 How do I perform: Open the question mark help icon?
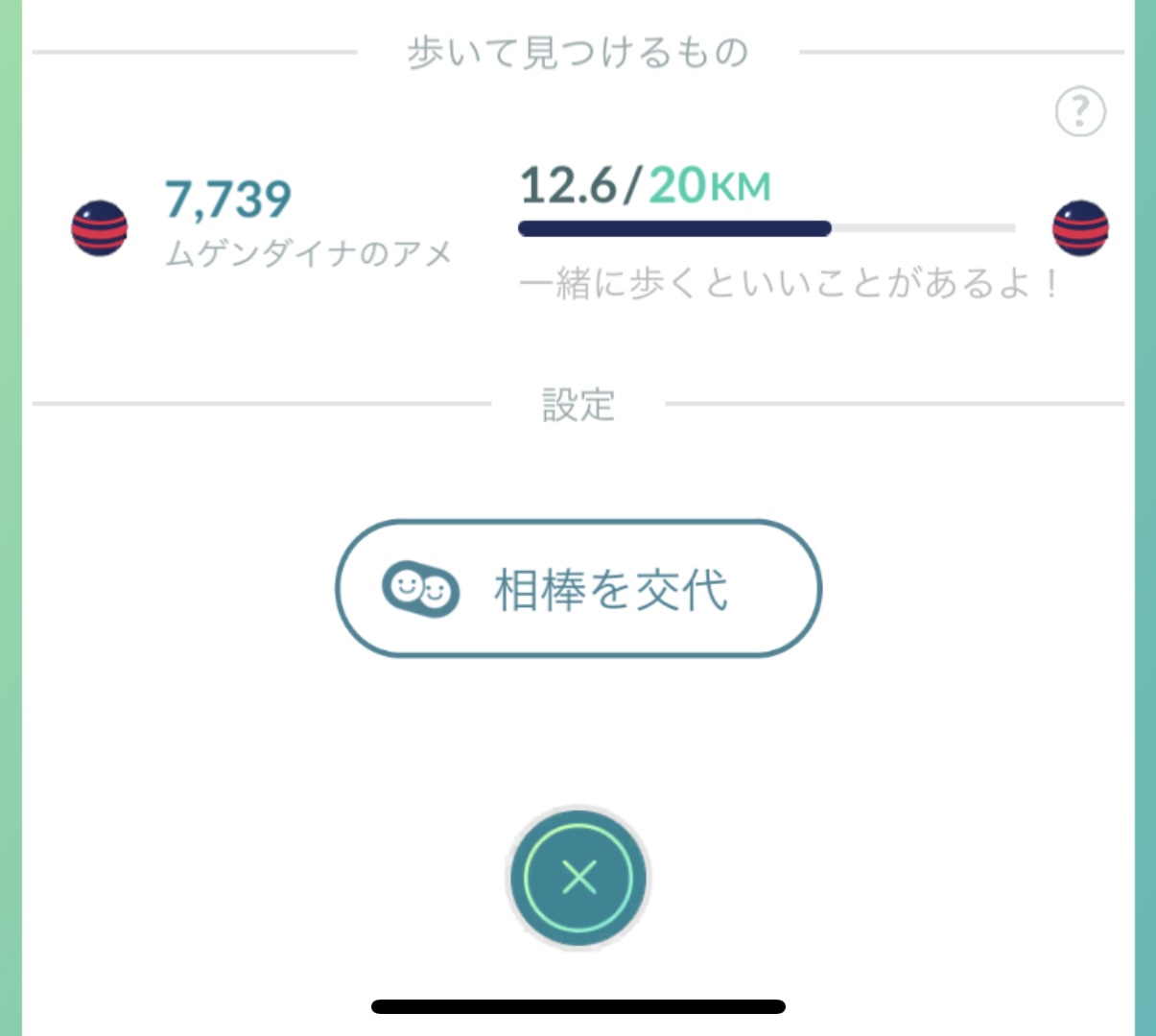click(1080, 112)
